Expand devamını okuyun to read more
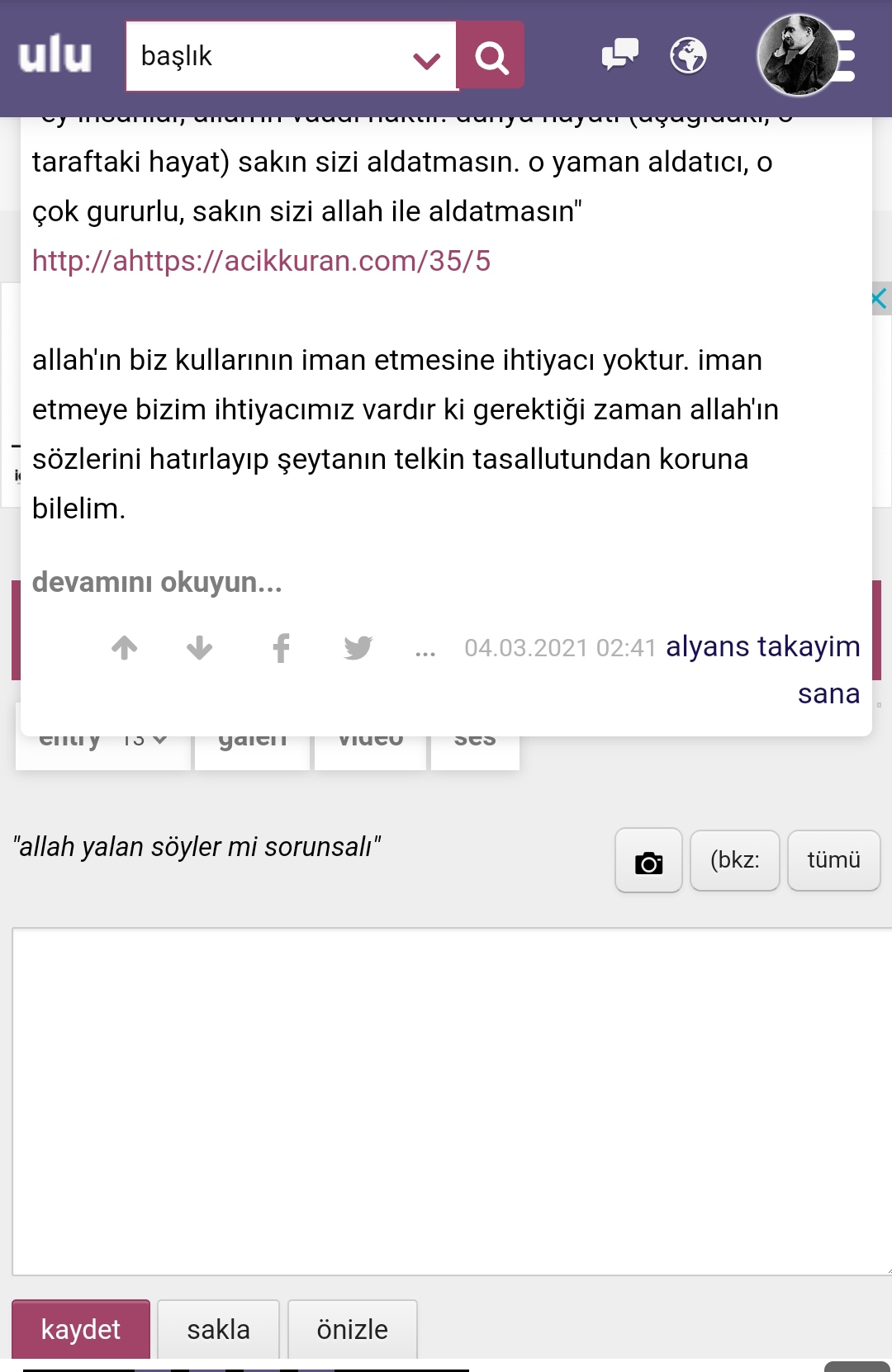Viewport: 892px width, 1372px height. 157,582
